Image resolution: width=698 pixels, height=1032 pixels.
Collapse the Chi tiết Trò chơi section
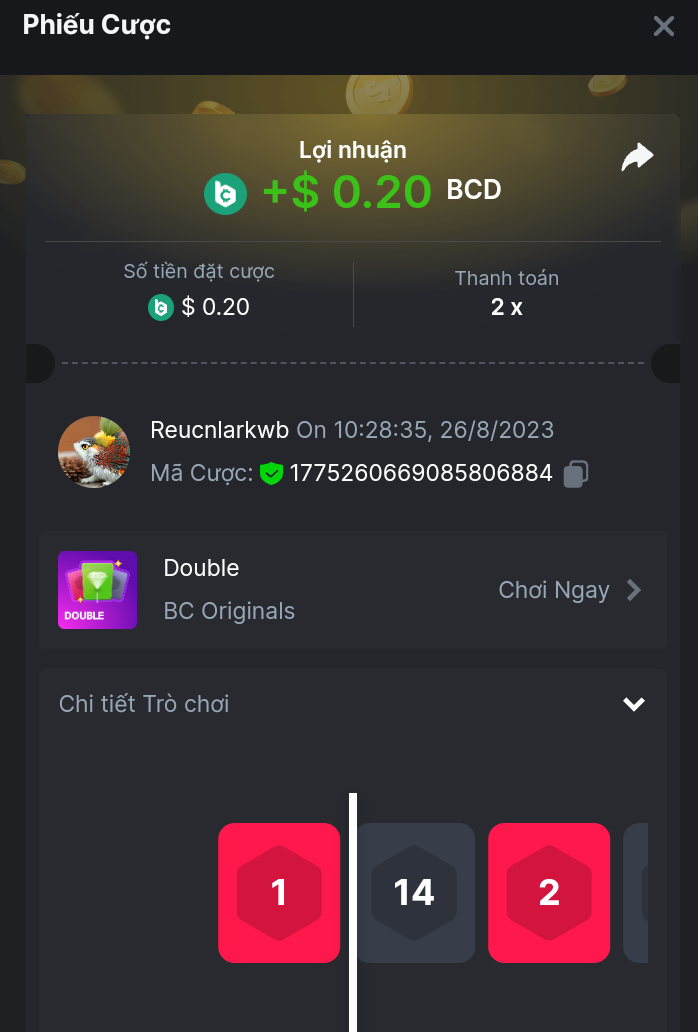pyautogui.click(x=633, y=704)
